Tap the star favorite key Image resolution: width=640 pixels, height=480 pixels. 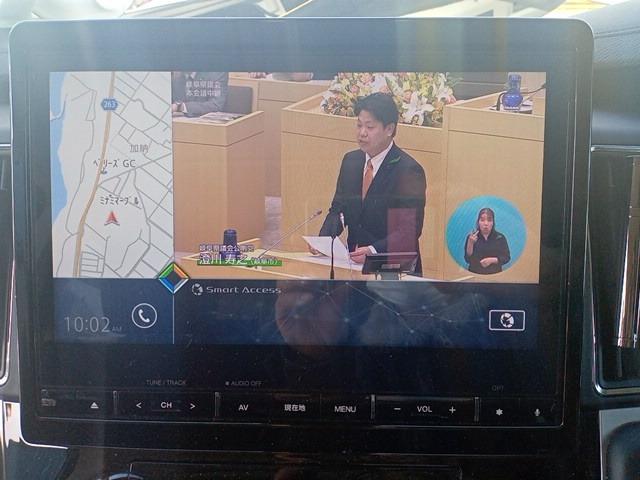click(x=498, y=410)
